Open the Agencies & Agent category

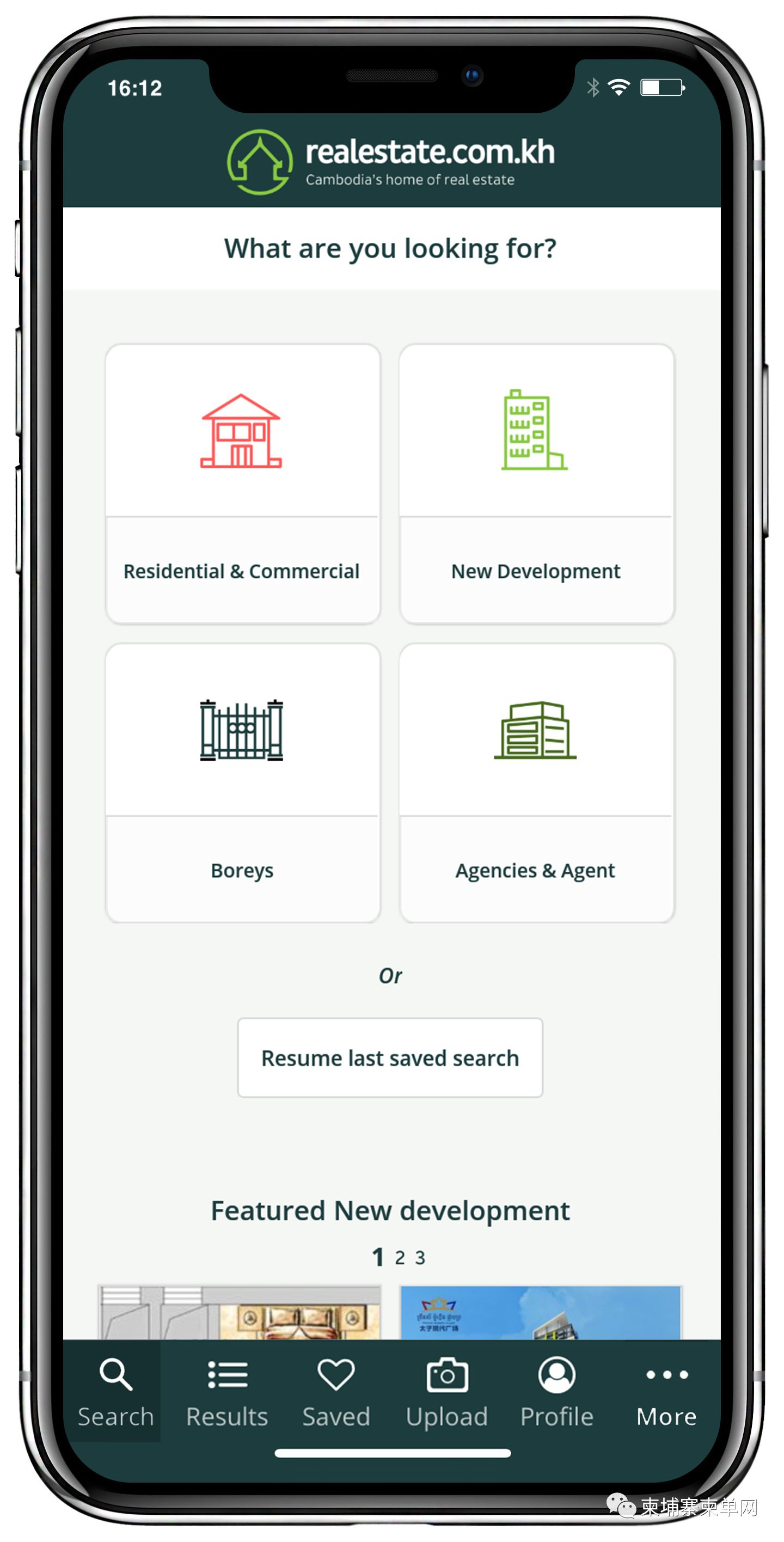click(536, 783)
